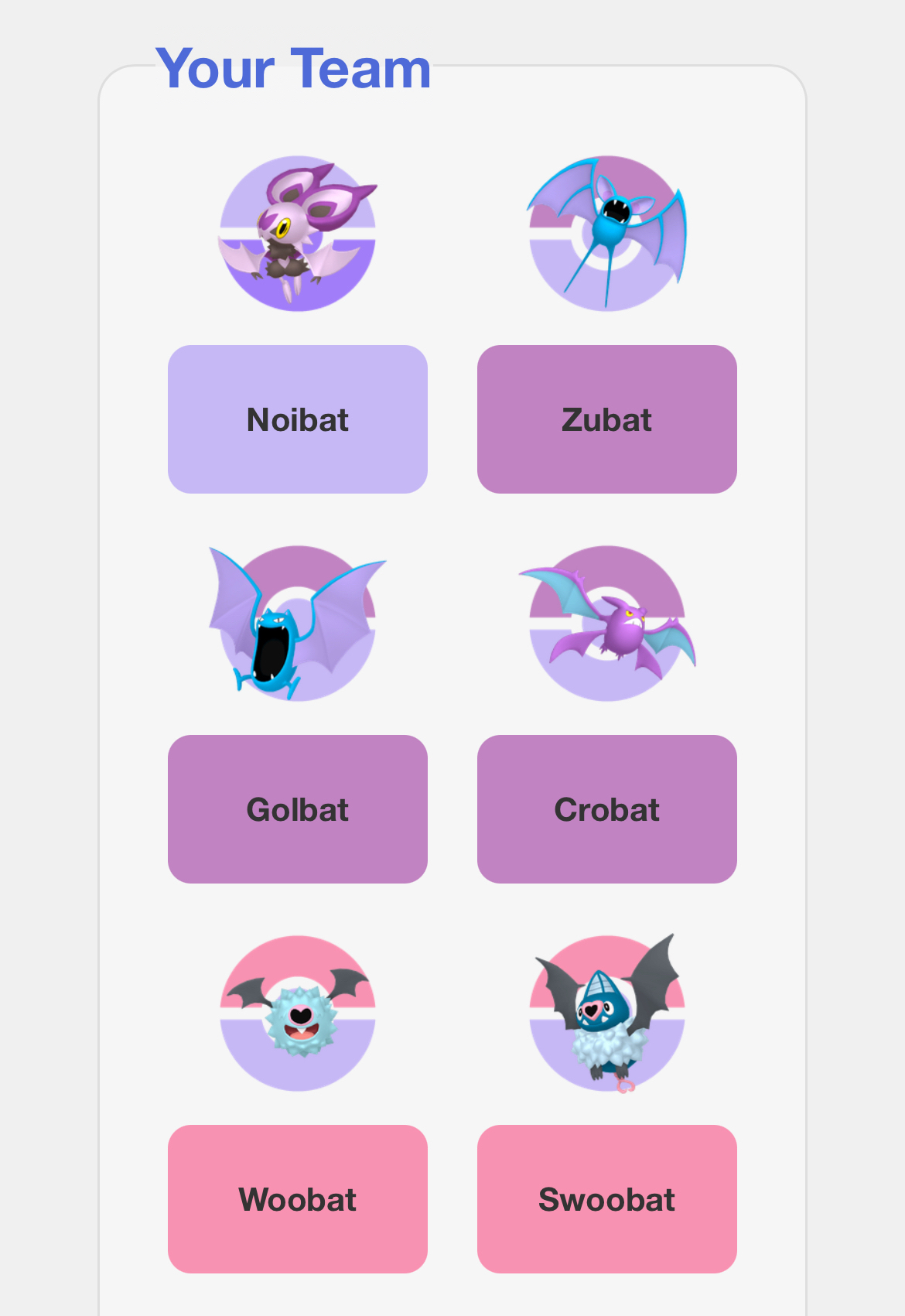Choose Golbat from your team
Screen dimensions: 905x1316
(x=298, y=809)
